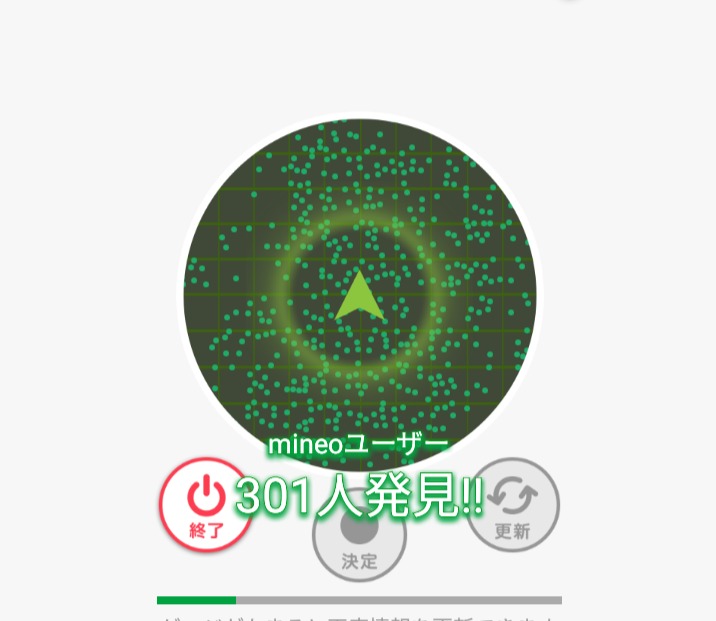The height and width of the screenshot is (621, 716).
Task: Refresh results with the 更新 button
Action: [x=513, y=505]
